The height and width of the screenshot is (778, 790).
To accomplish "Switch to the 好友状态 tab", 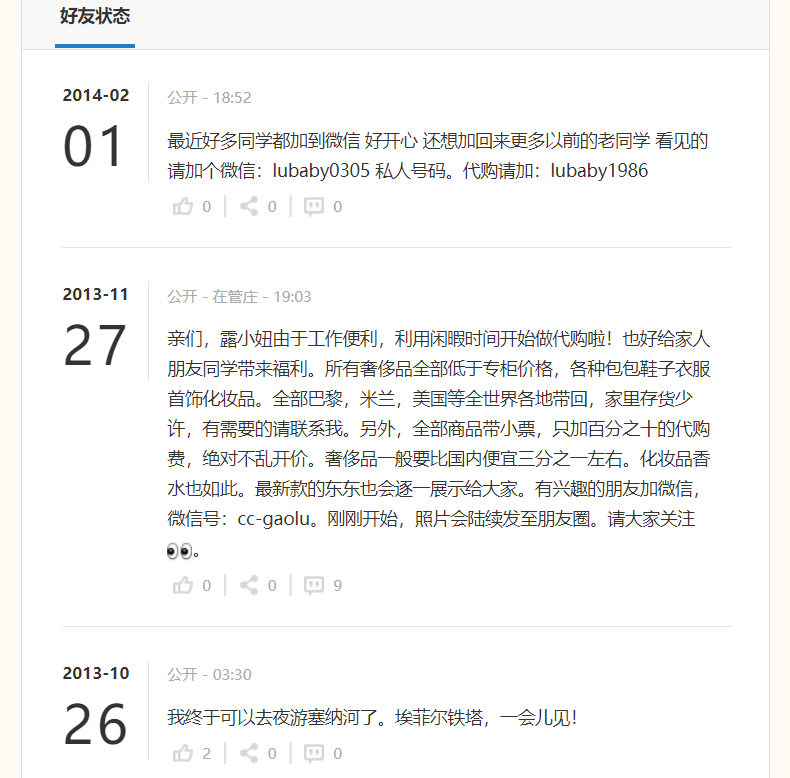I will 94,17.
